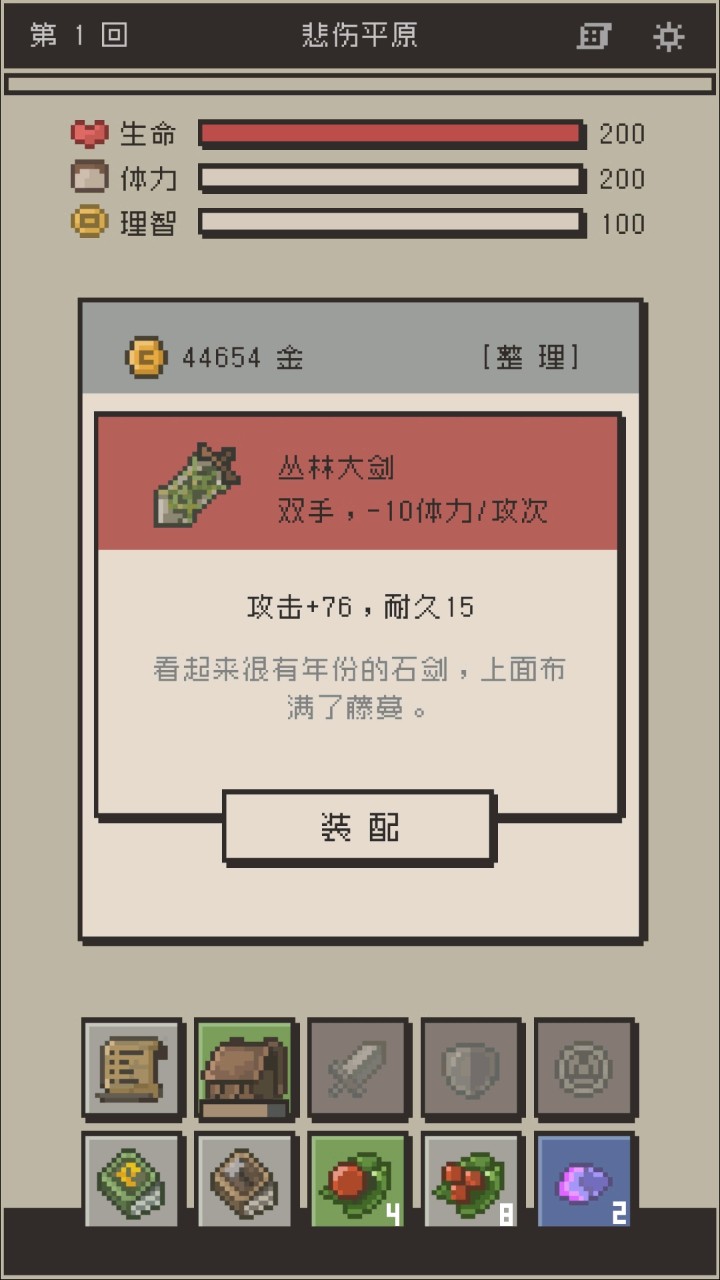Select the red berries bunch item
This screenshot has width=720, height=1280.
(x=471, y=1181)
